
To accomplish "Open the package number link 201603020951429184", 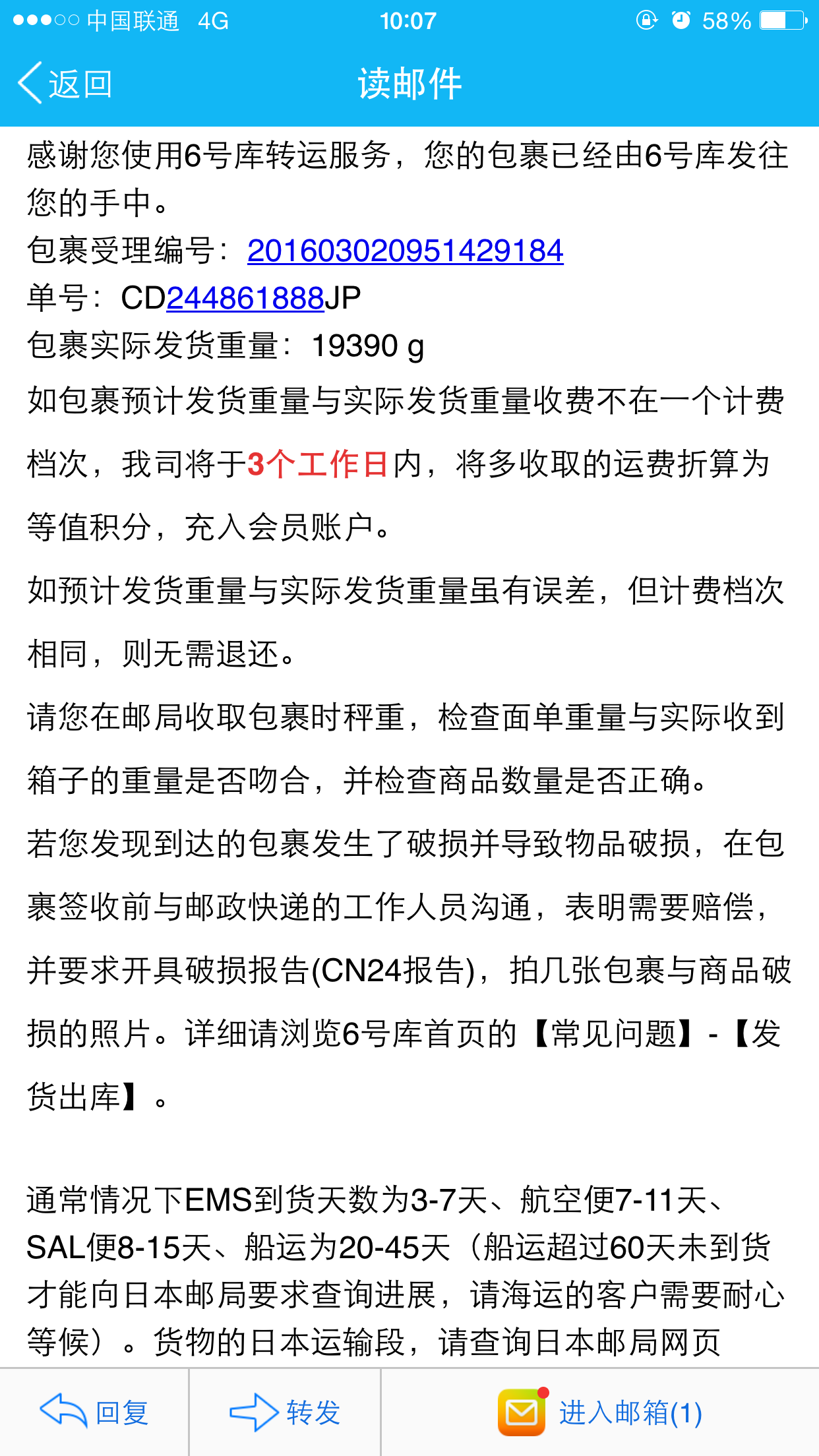I will tap(406, 251).
